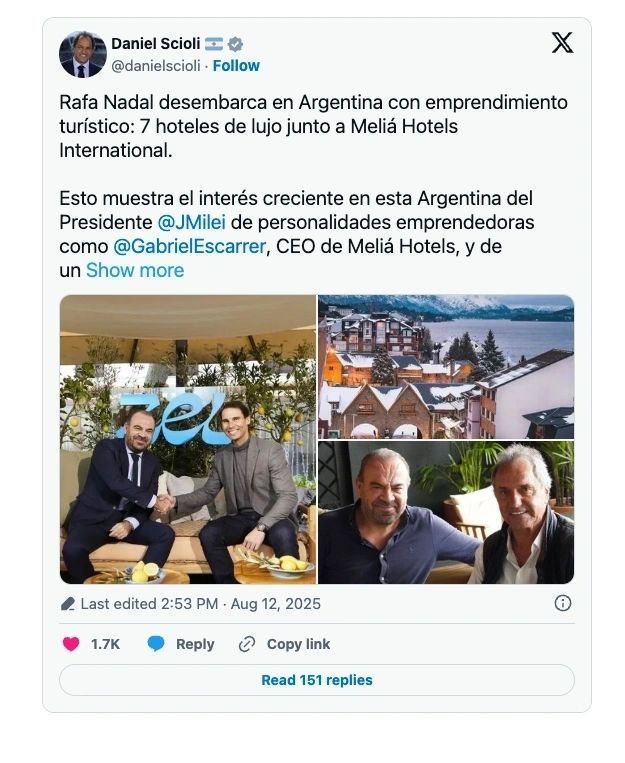
Task: Read 151 replies
Action: [x=316, y=680]
